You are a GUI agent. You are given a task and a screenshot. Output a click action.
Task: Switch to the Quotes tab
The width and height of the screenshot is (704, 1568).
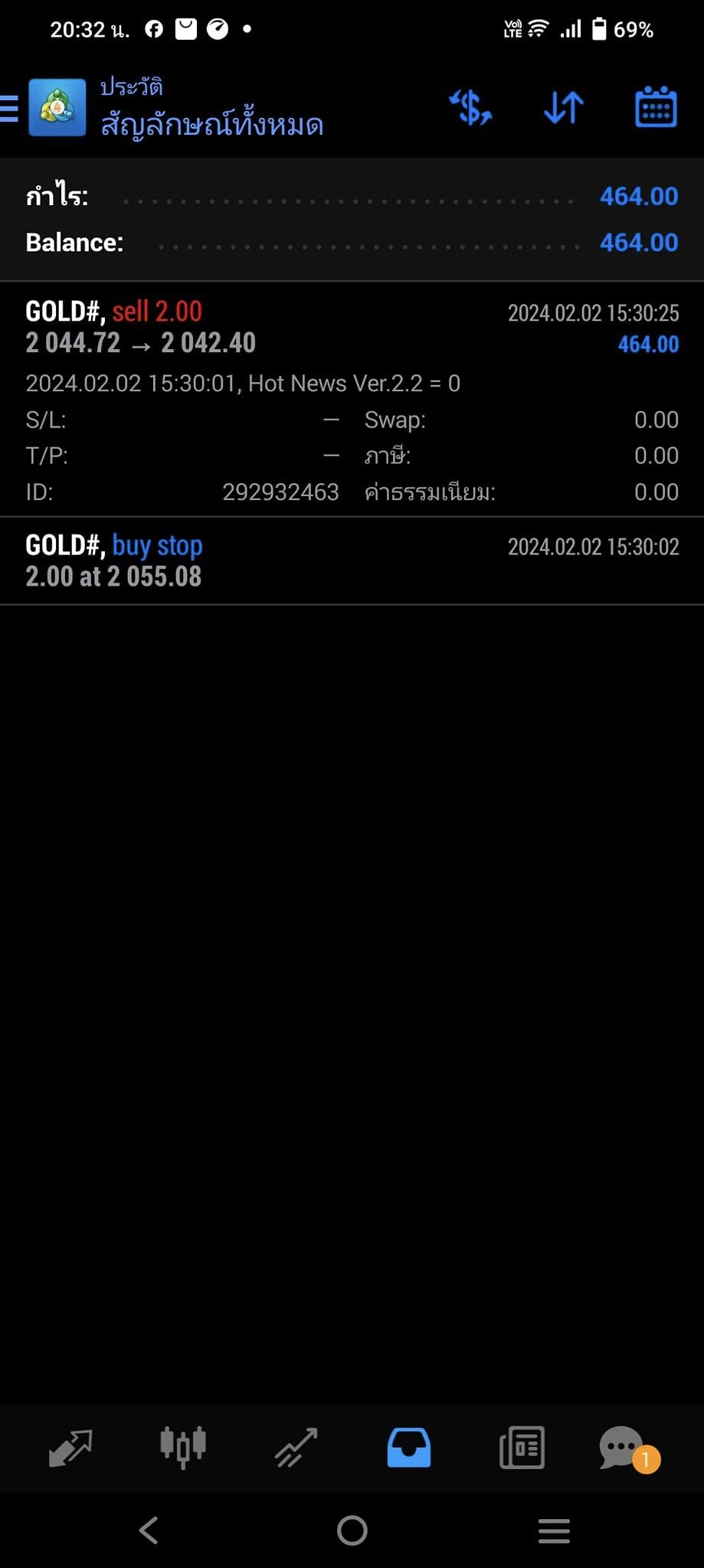70,1448
